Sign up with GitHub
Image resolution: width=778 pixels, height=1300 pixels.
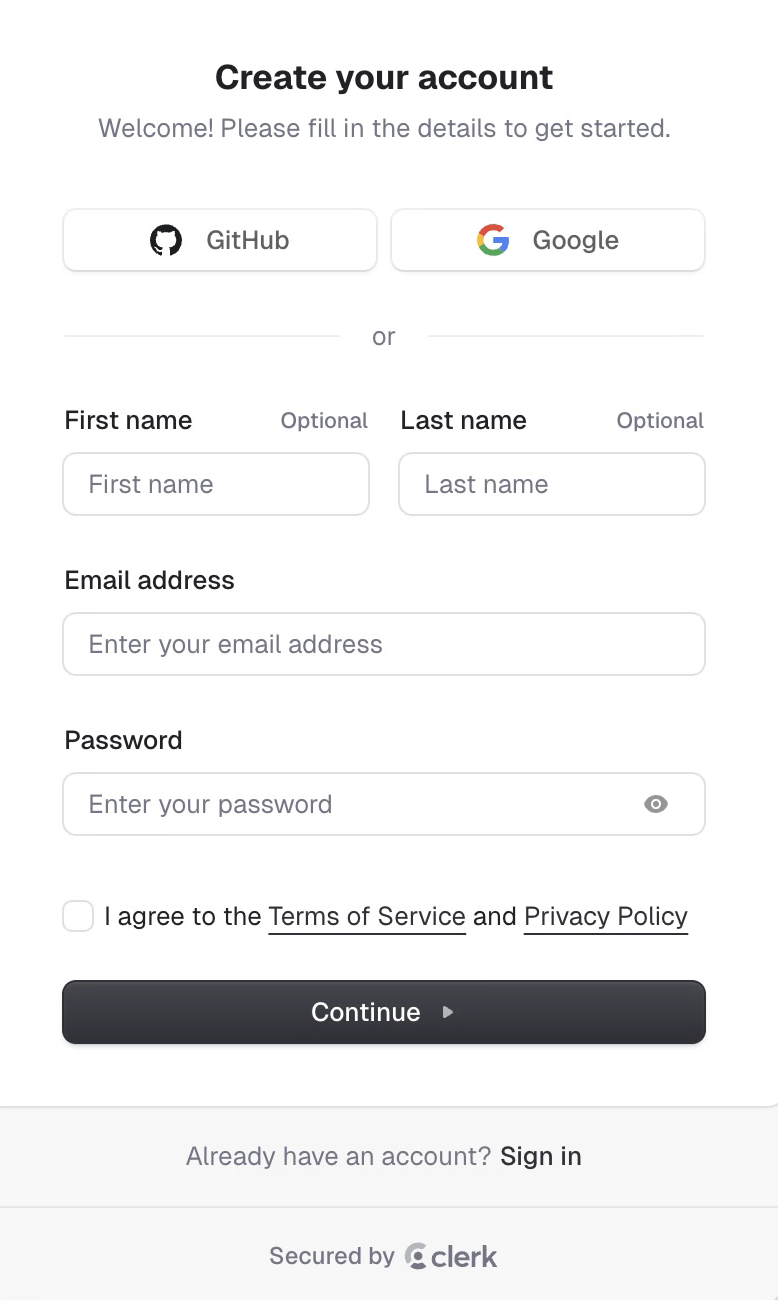[220, 240]
